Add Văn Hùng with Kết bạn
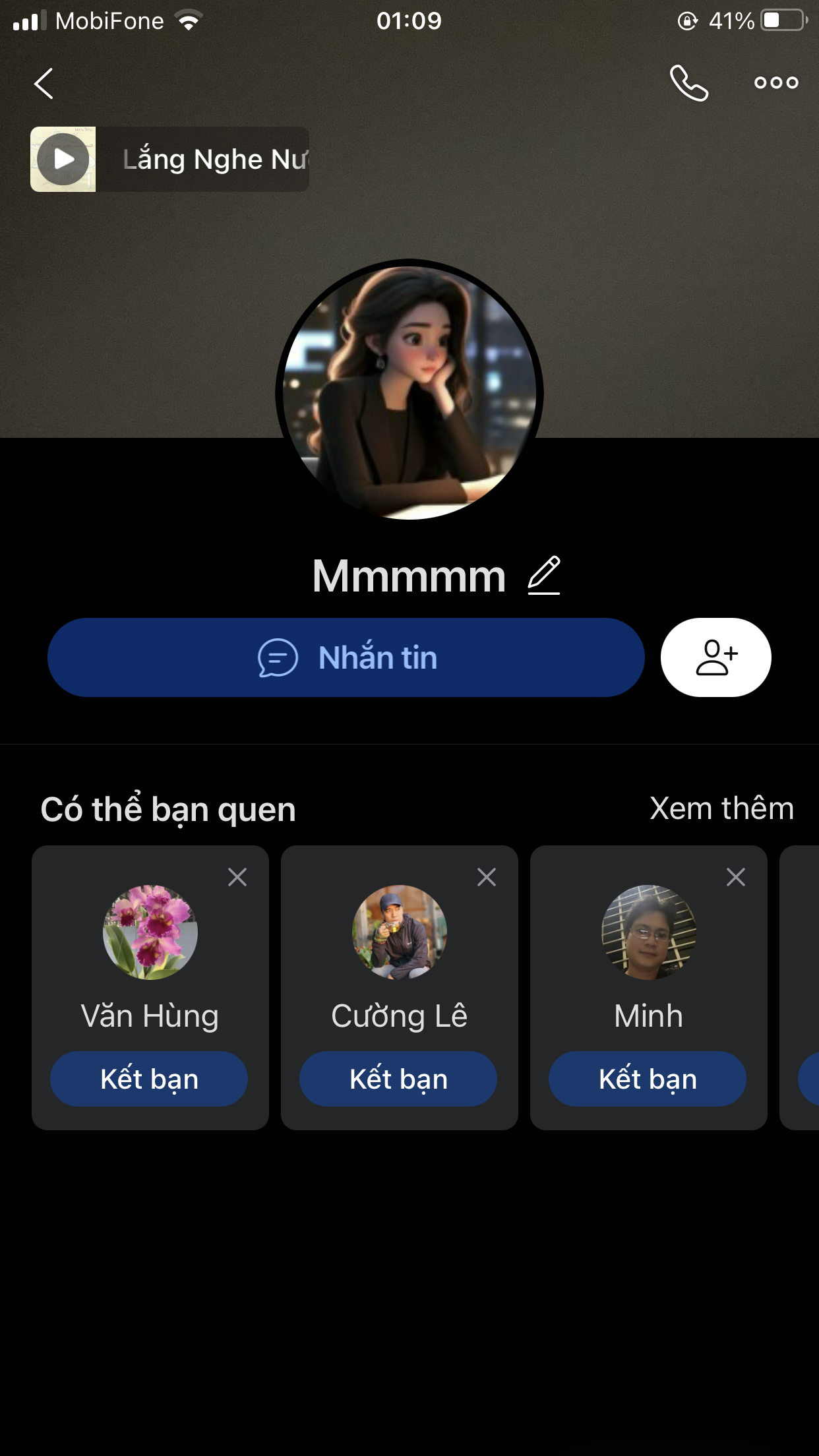This screenshot has height=1456, width=819. pos(149,1079)
